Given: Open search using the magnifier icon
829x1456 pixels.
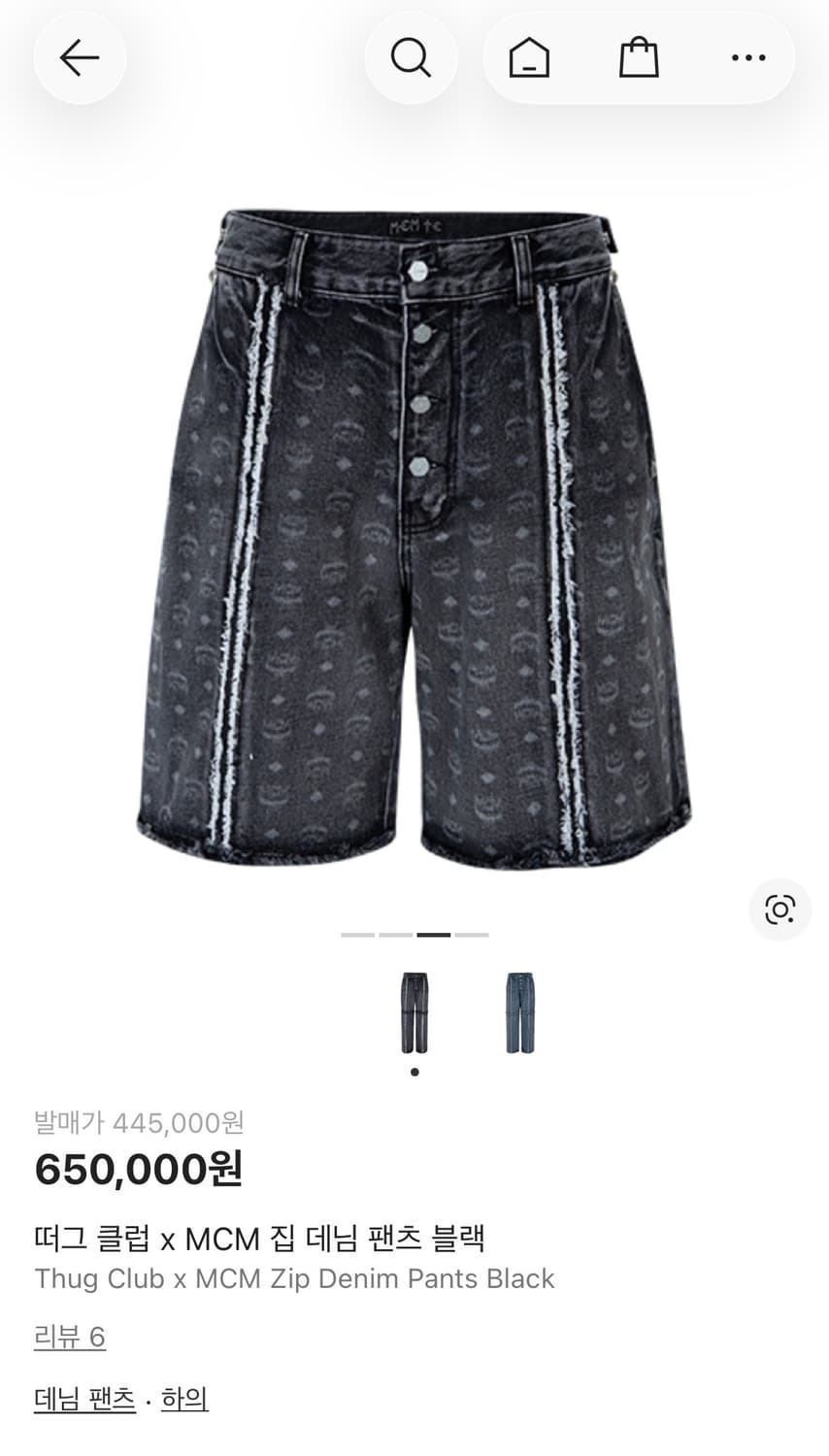Looking at the screenshot, I should (x=411, y=57).
